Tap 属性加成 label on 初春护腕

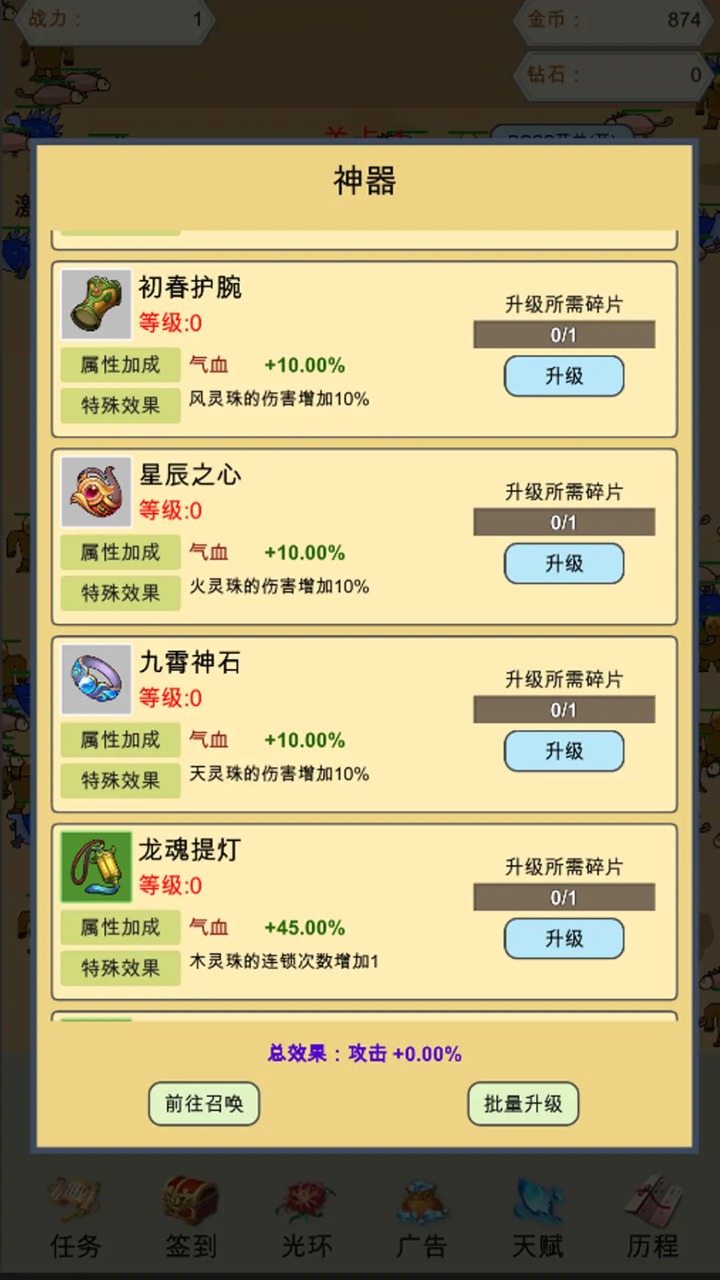[x=120, y=365]
